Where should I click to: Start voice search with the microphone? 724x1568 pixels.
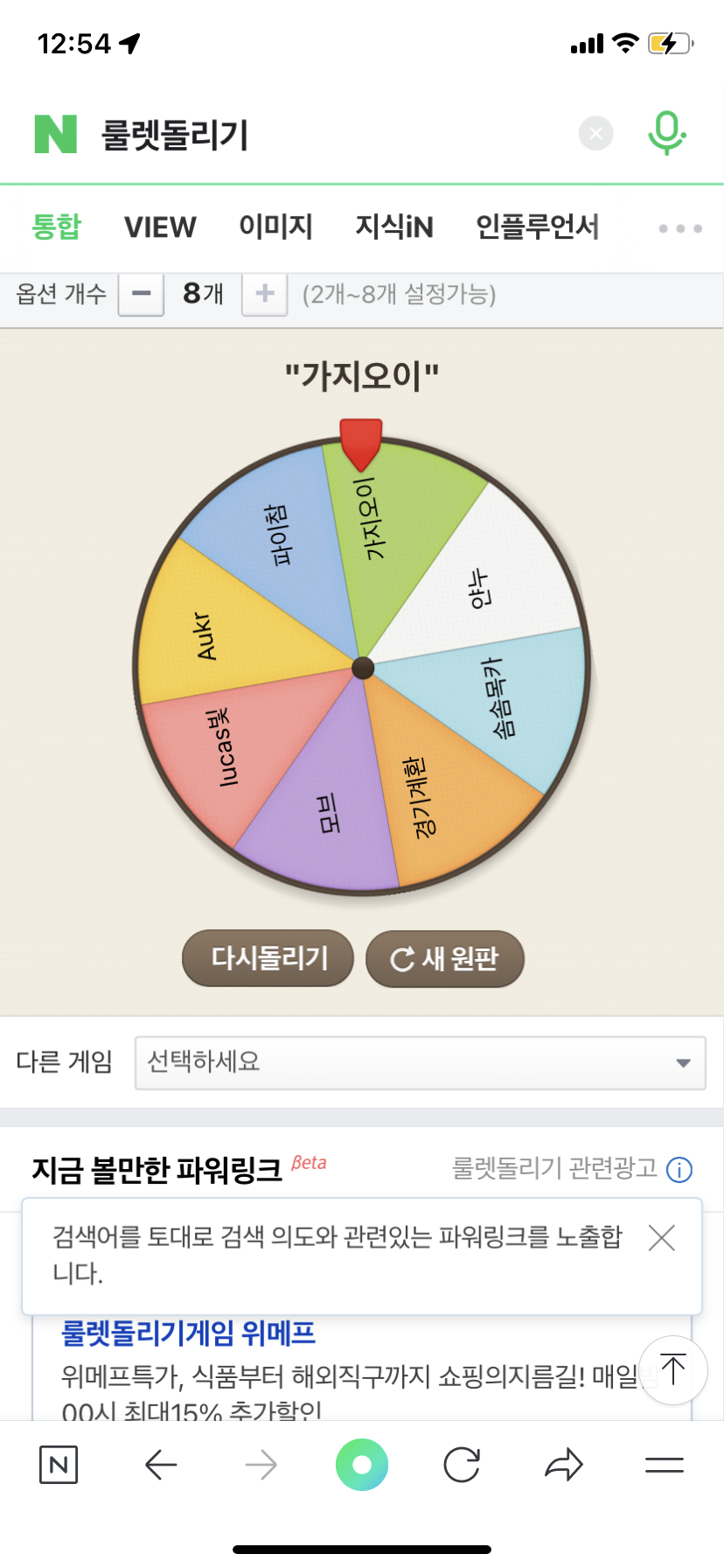666,133
